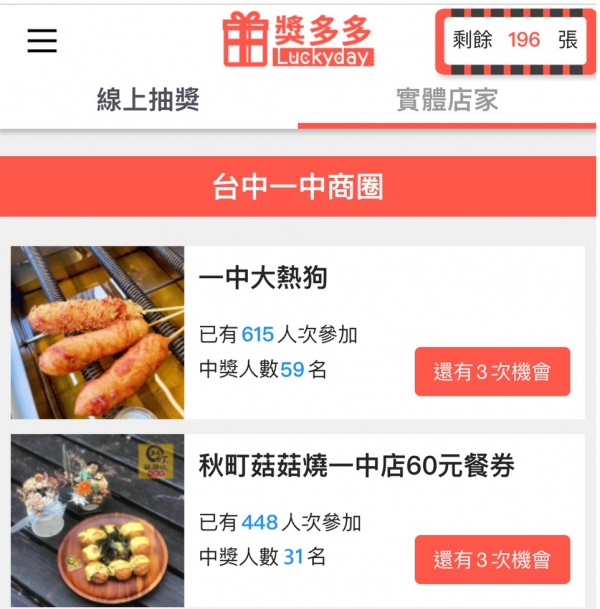Select the 實體店家 tab

[447, 100]
